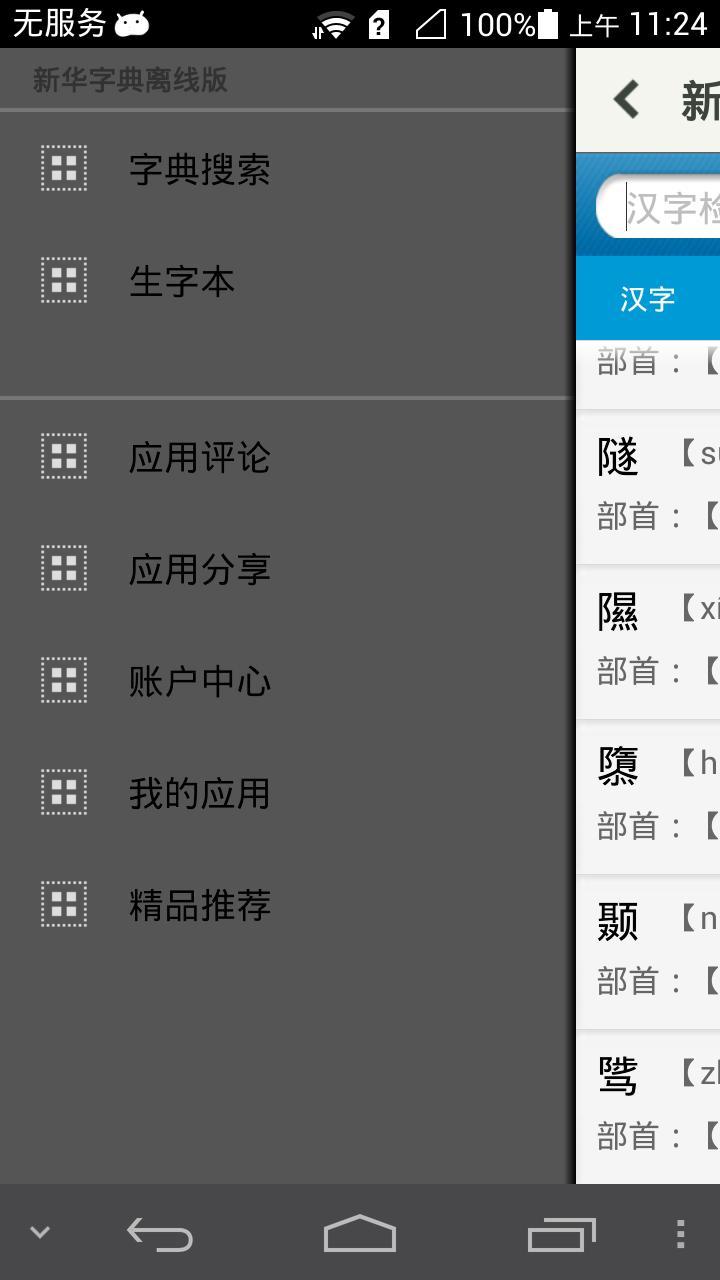Viewport: 720px width, 1280px height.
Task: Open 我的应用
Action: [199, 793]
